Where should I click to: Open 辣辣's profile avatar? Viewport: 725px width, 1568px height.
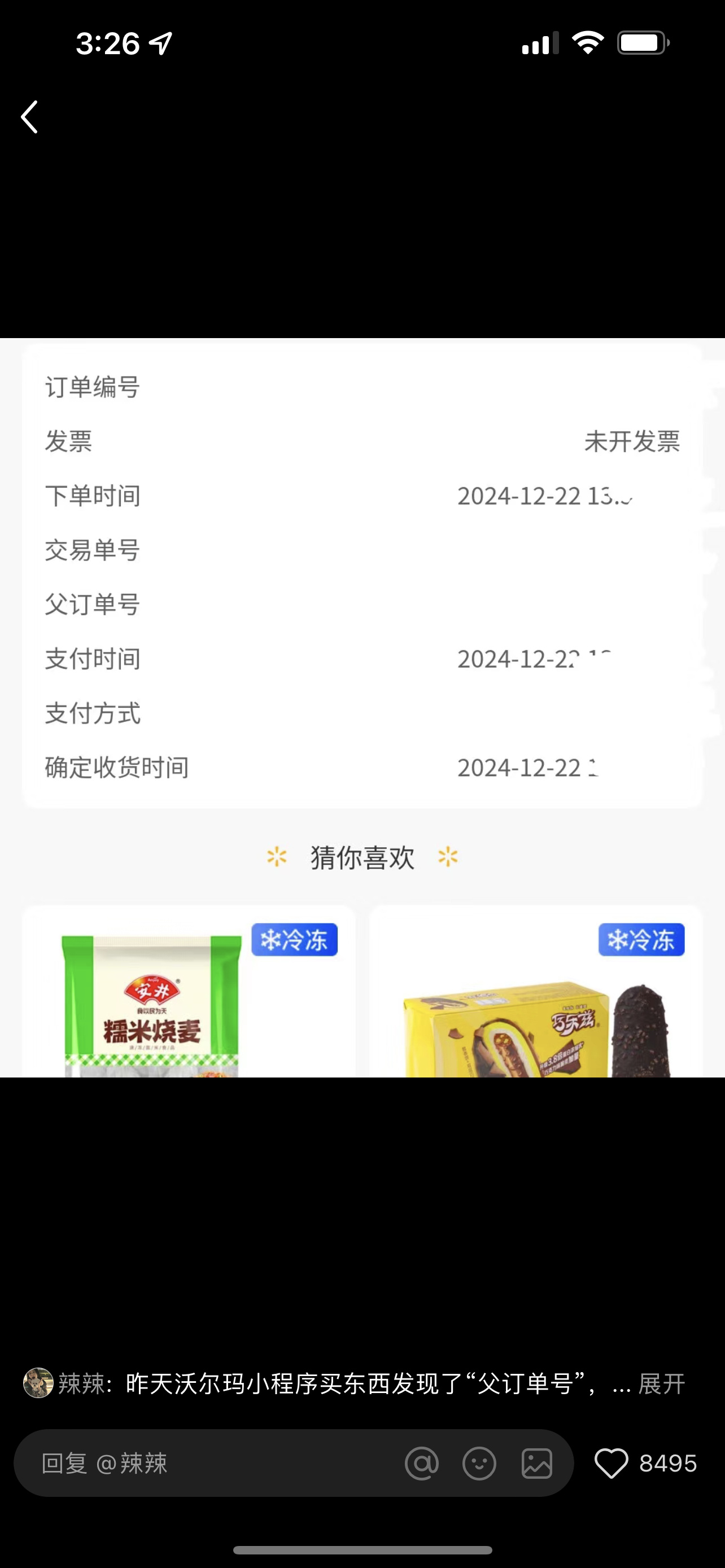[38, 1383]
